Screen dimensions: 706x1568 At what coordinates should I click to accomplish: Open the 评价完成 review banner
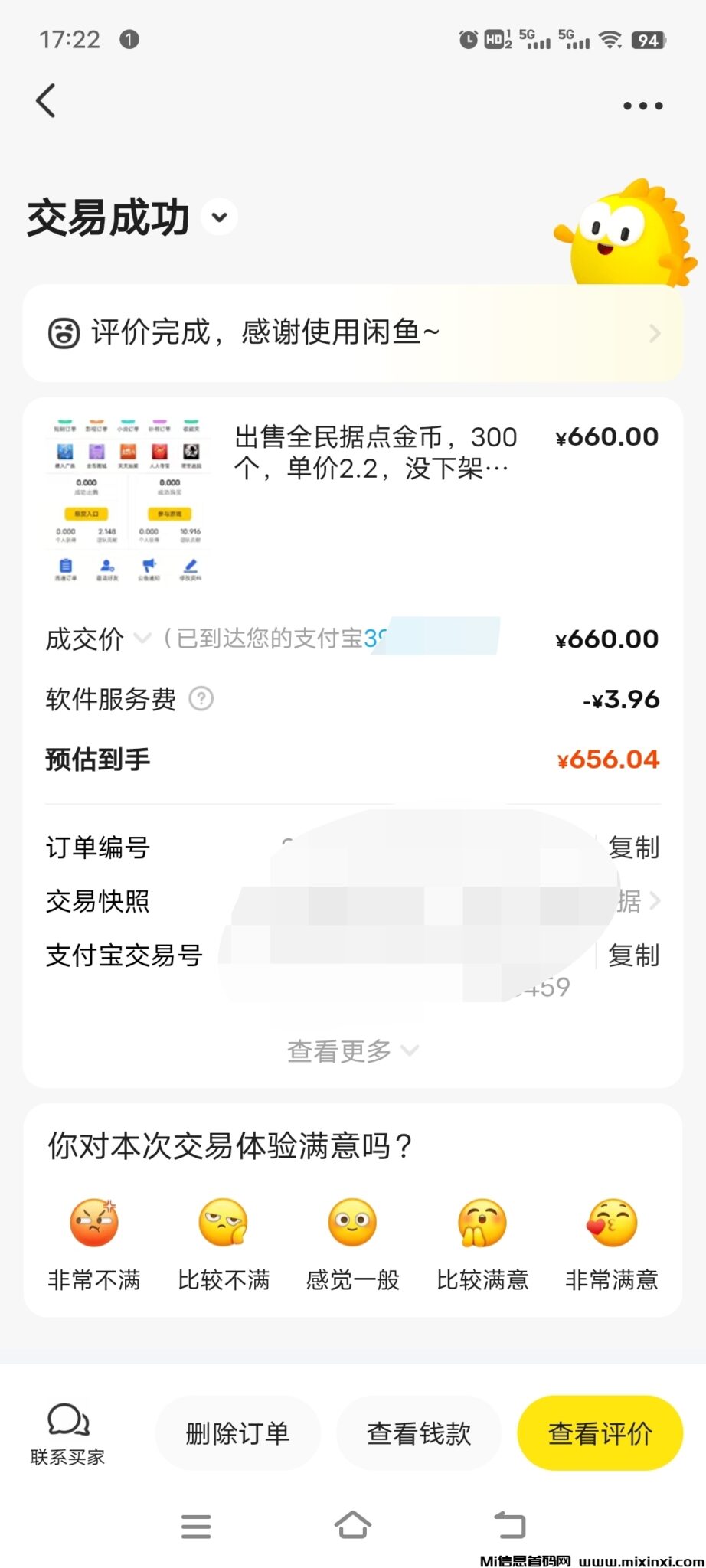coord(352,333)
